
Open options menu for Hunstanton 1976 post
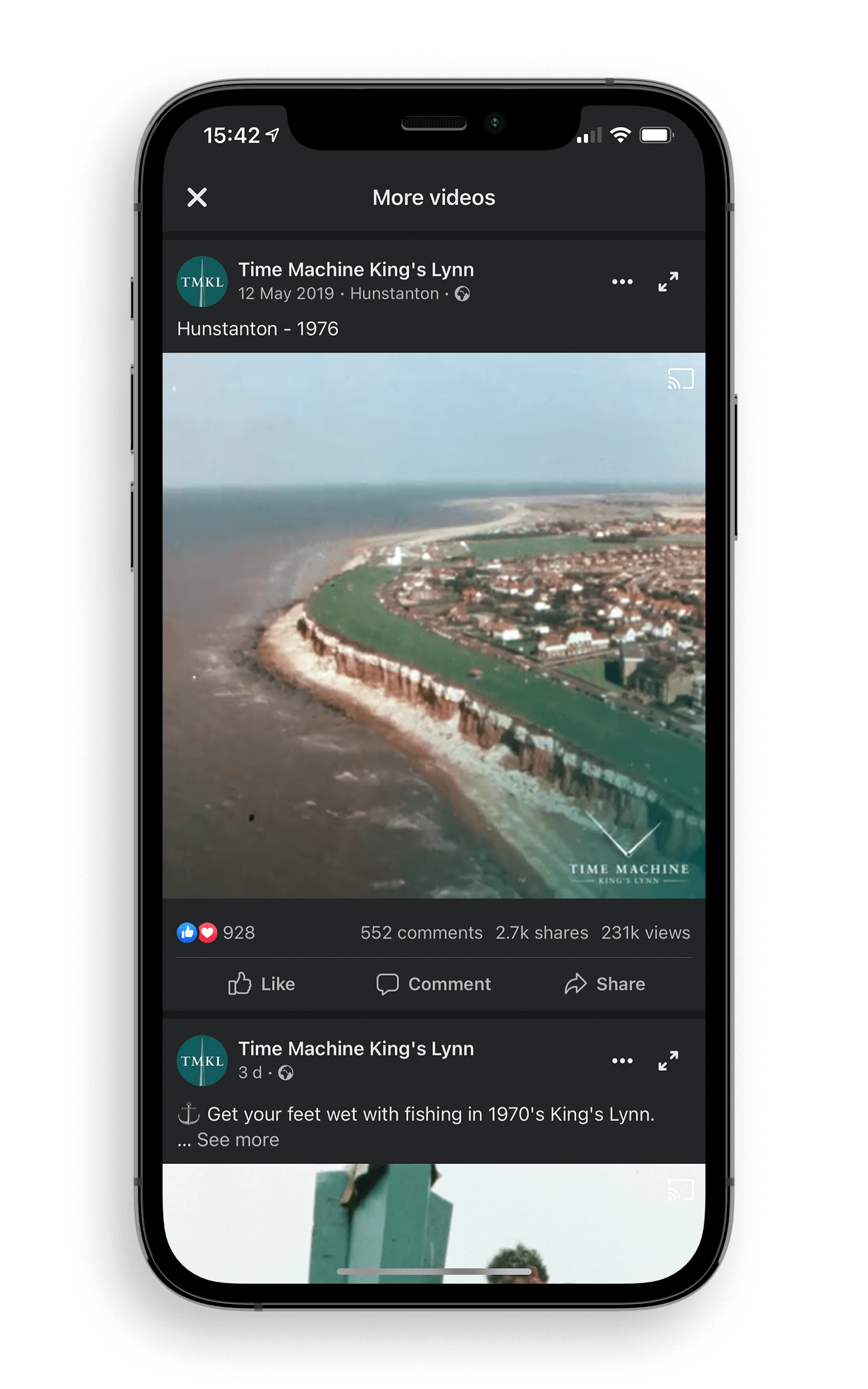tap(622, 282)
